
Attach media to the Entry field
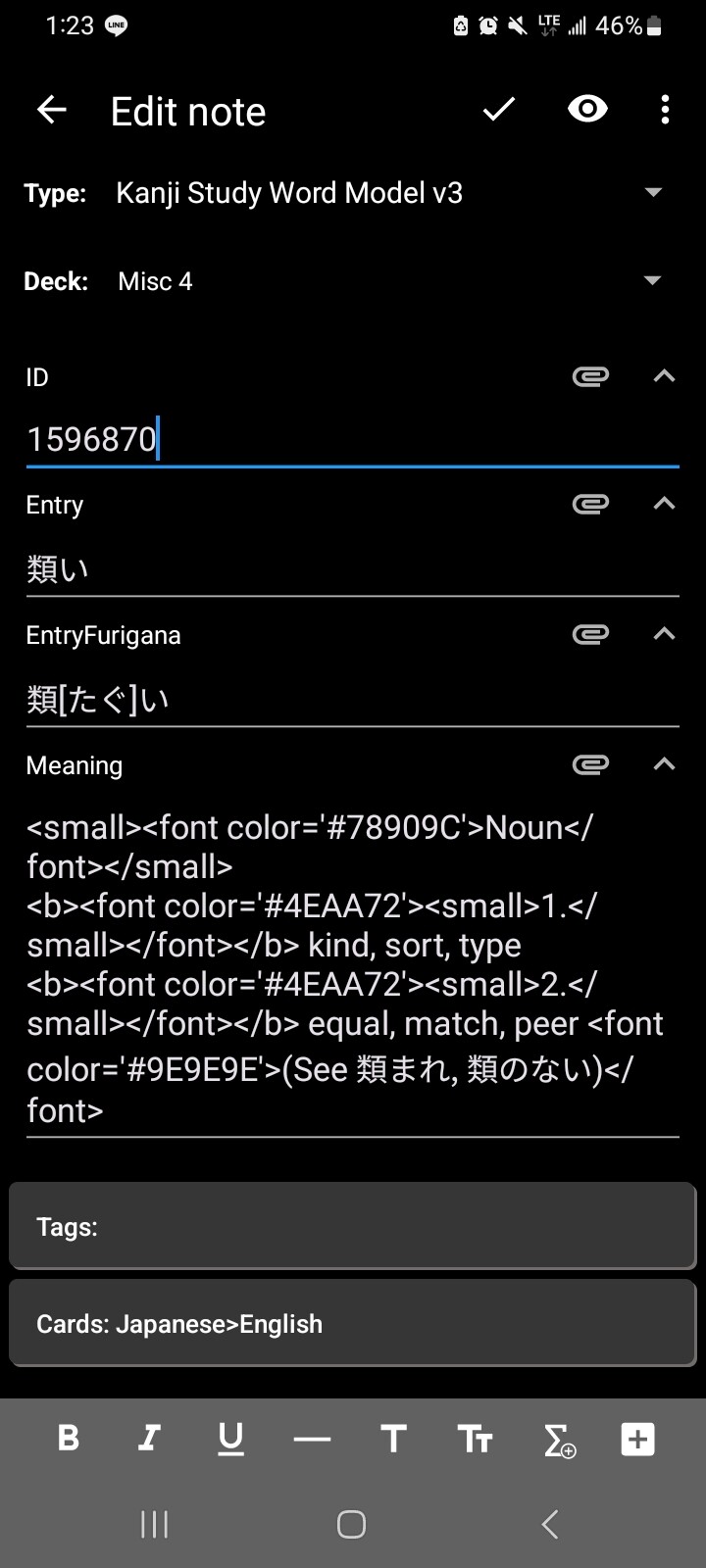point(590,504)
